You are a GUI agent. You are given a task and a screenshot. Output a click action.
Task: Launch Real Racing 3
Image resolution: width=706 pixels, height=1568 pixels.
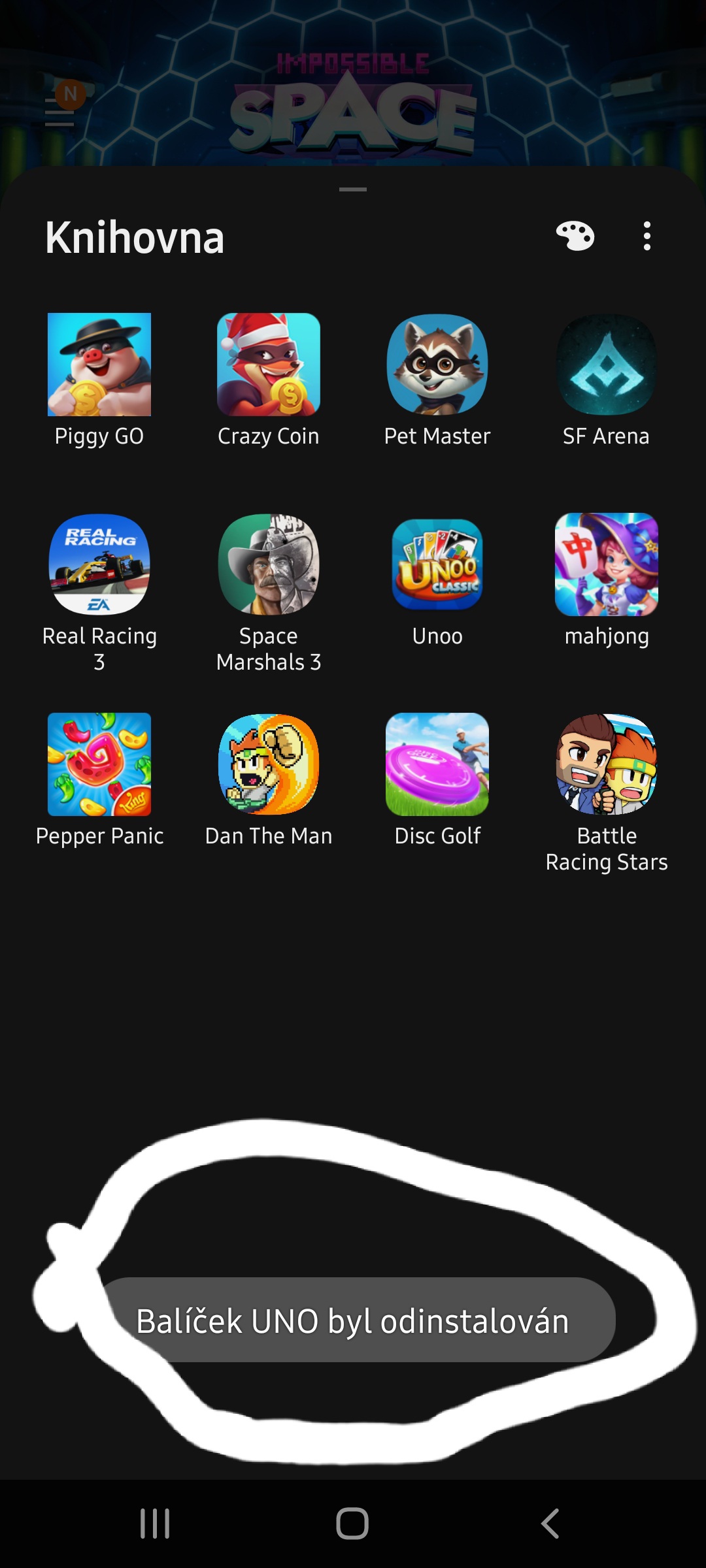tap(99, 564)
